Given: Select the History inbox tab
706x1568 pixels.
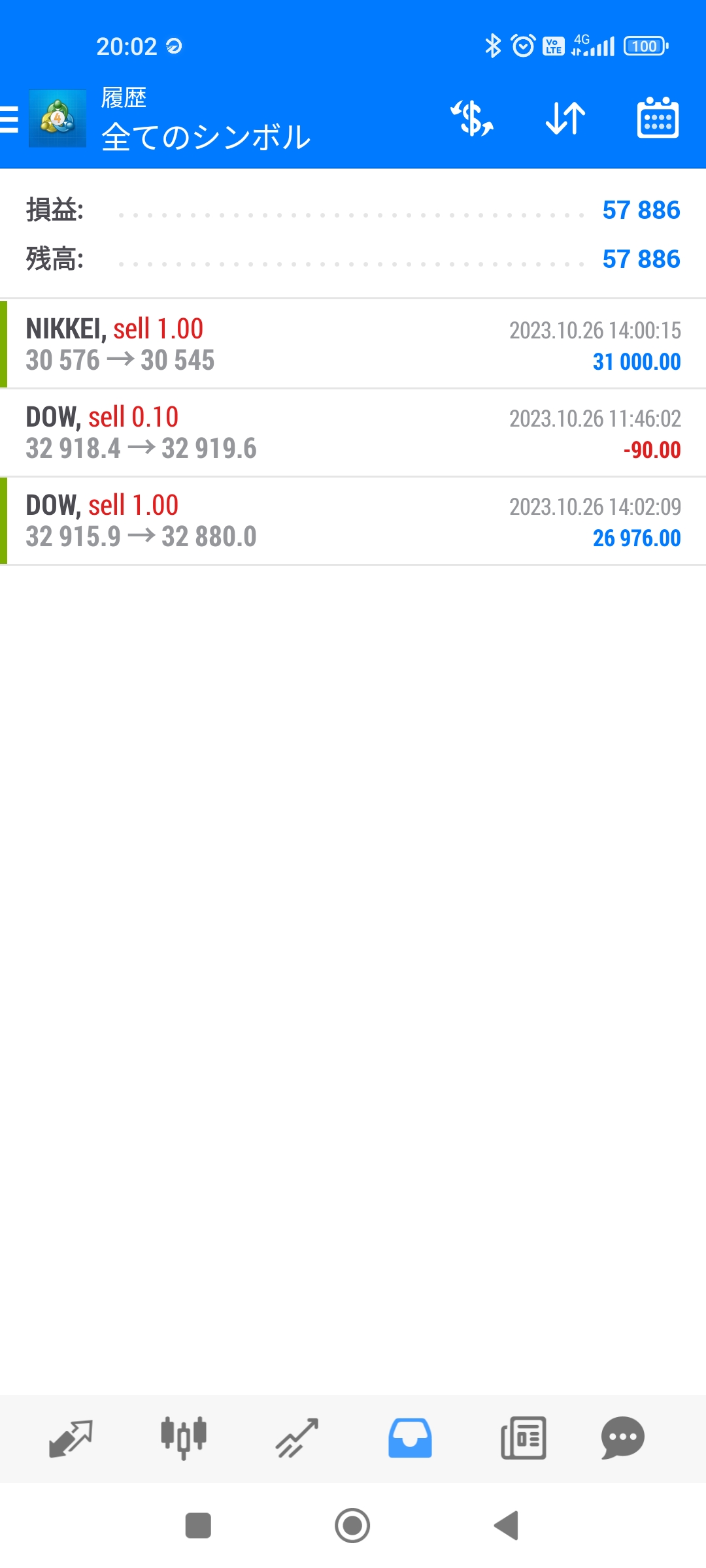Looking at the screenshot, I should coord(410,1438).
